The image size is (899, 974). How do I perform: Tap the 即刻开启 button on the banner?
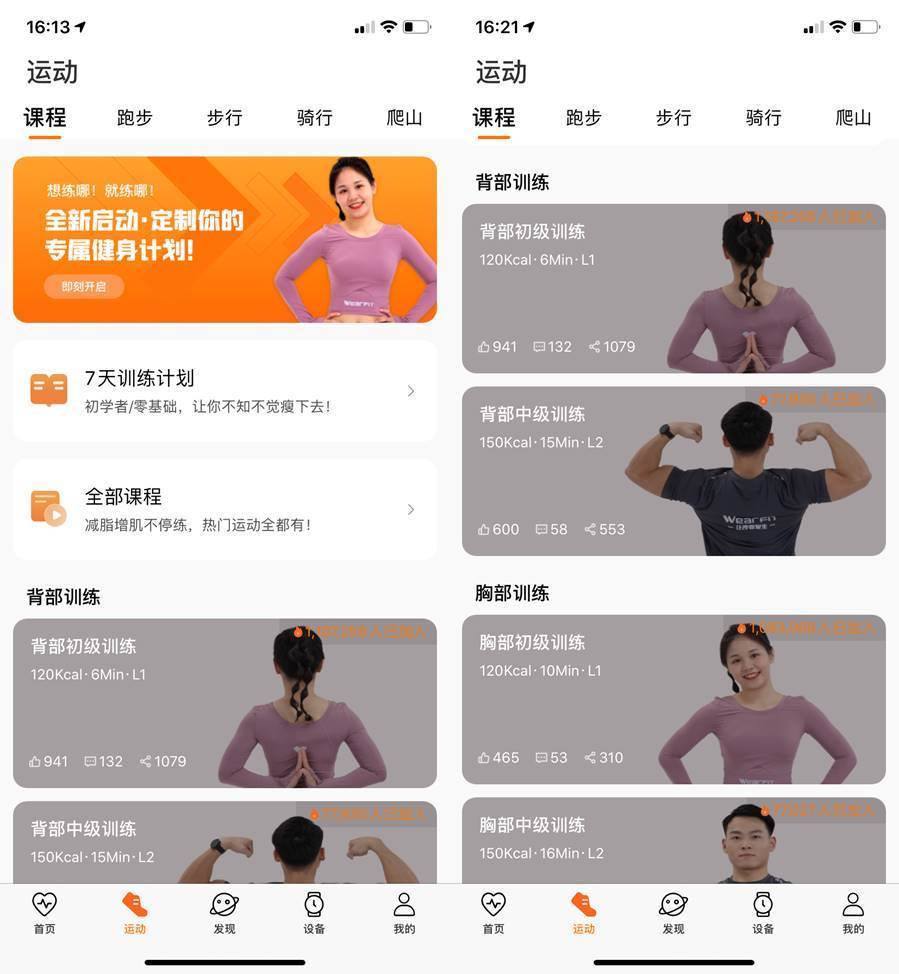click(84, 287)
